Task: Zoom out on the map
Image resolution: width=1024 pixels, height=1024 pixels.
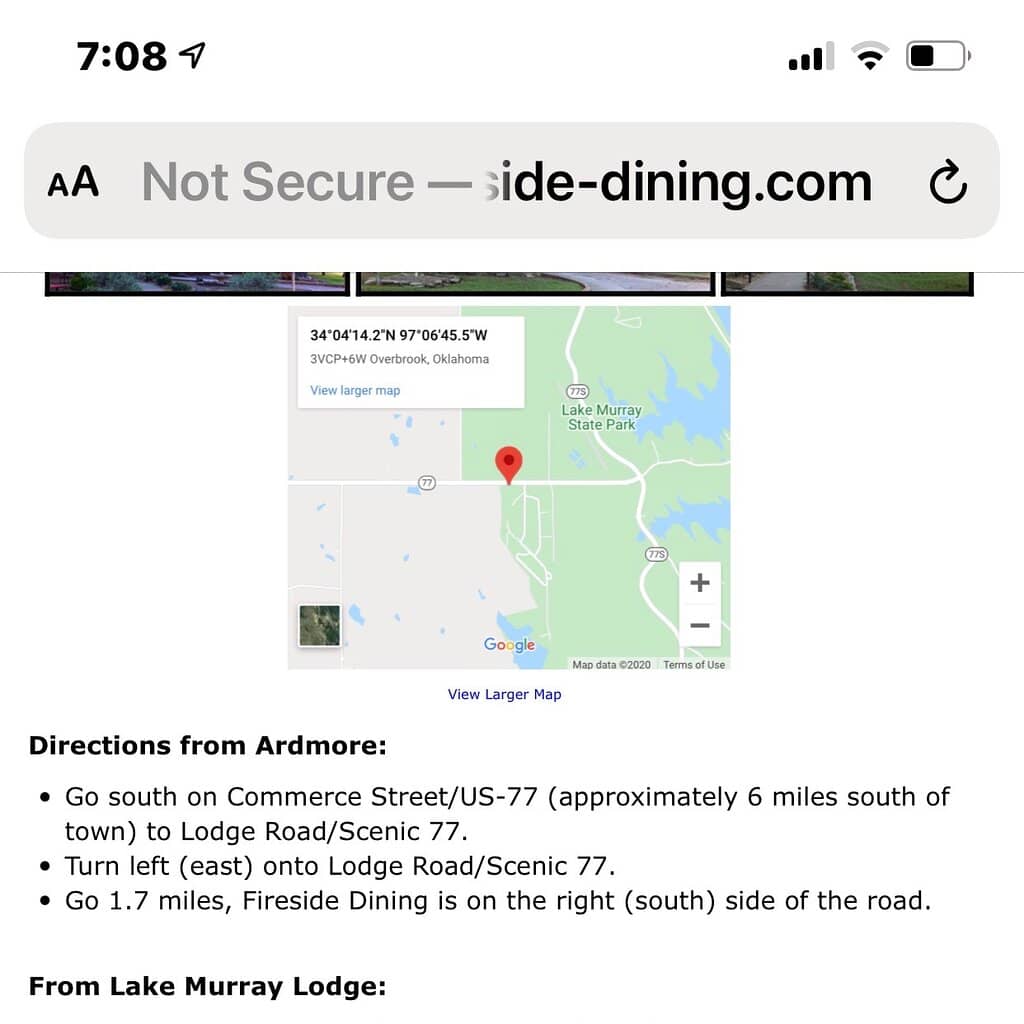Action: click(700, 627)
